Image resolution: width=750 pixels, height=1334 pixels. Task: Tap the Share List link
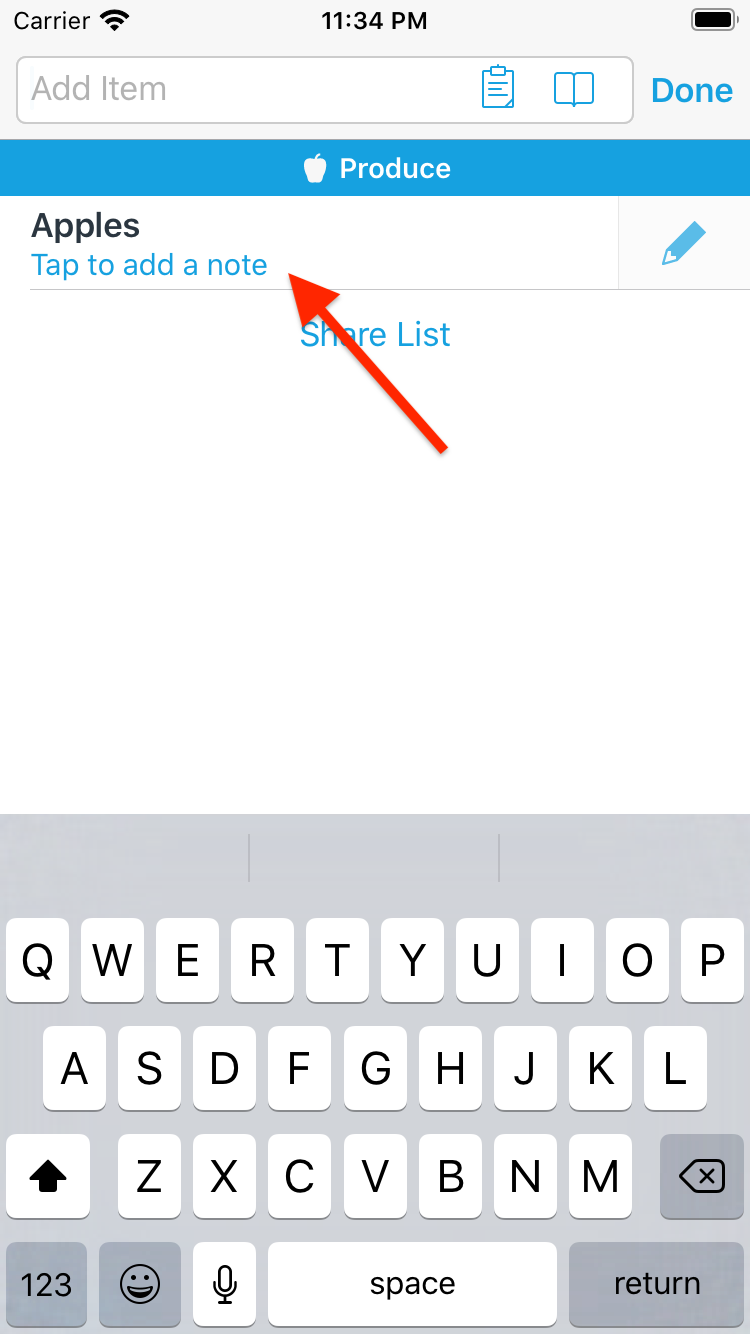tap(375, 334)
